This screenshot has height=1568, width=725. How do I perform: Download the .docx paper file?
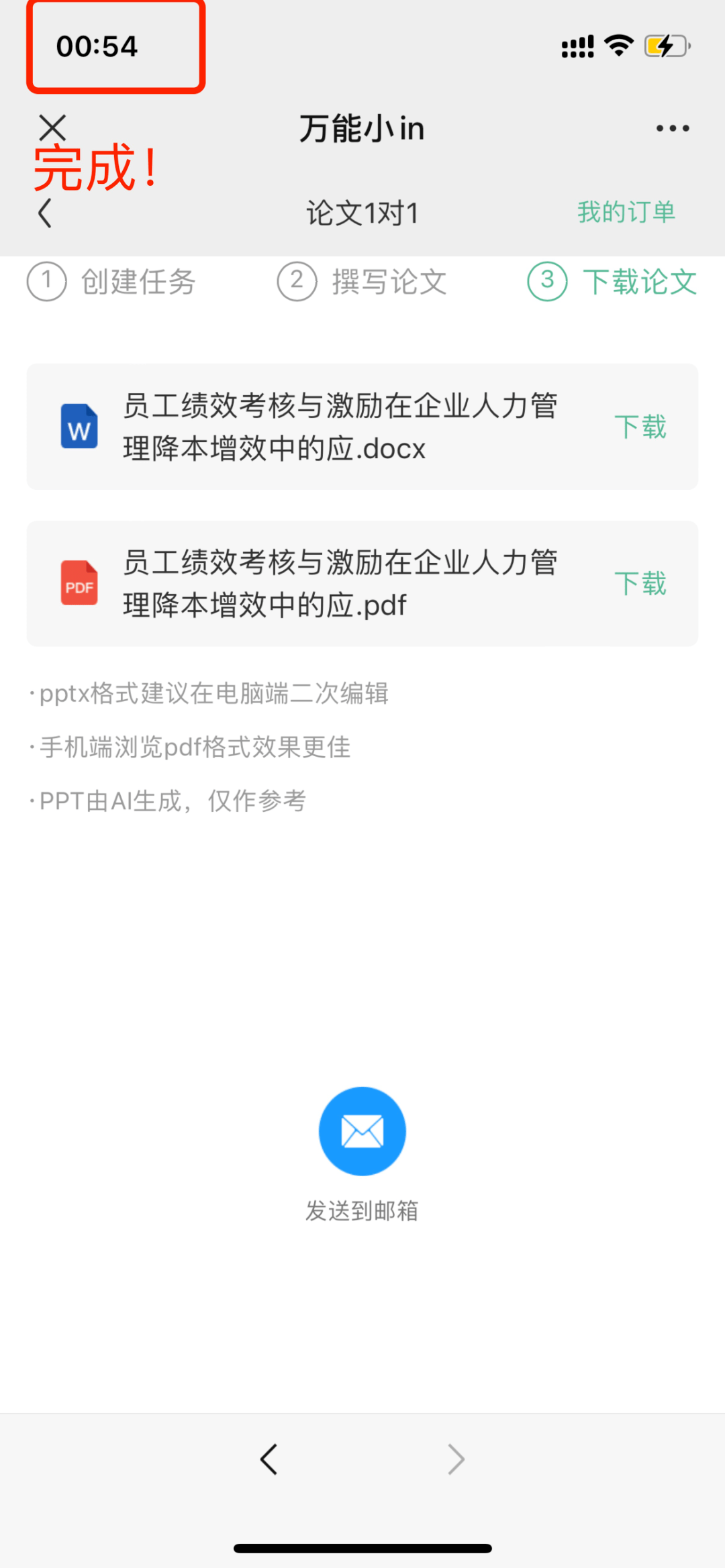[640, 427]
